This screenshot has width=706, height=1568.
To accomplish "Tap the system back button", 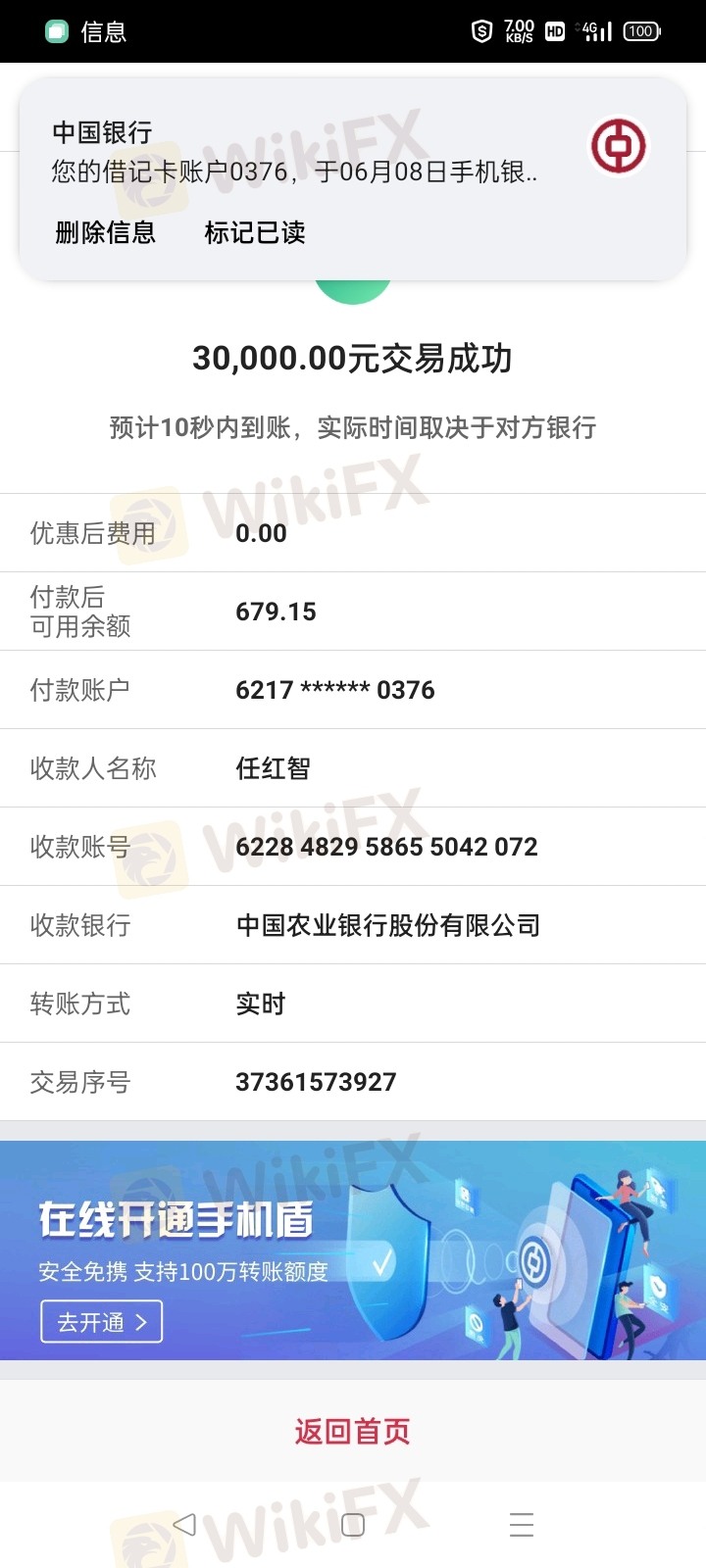I will coord(184,1525).
